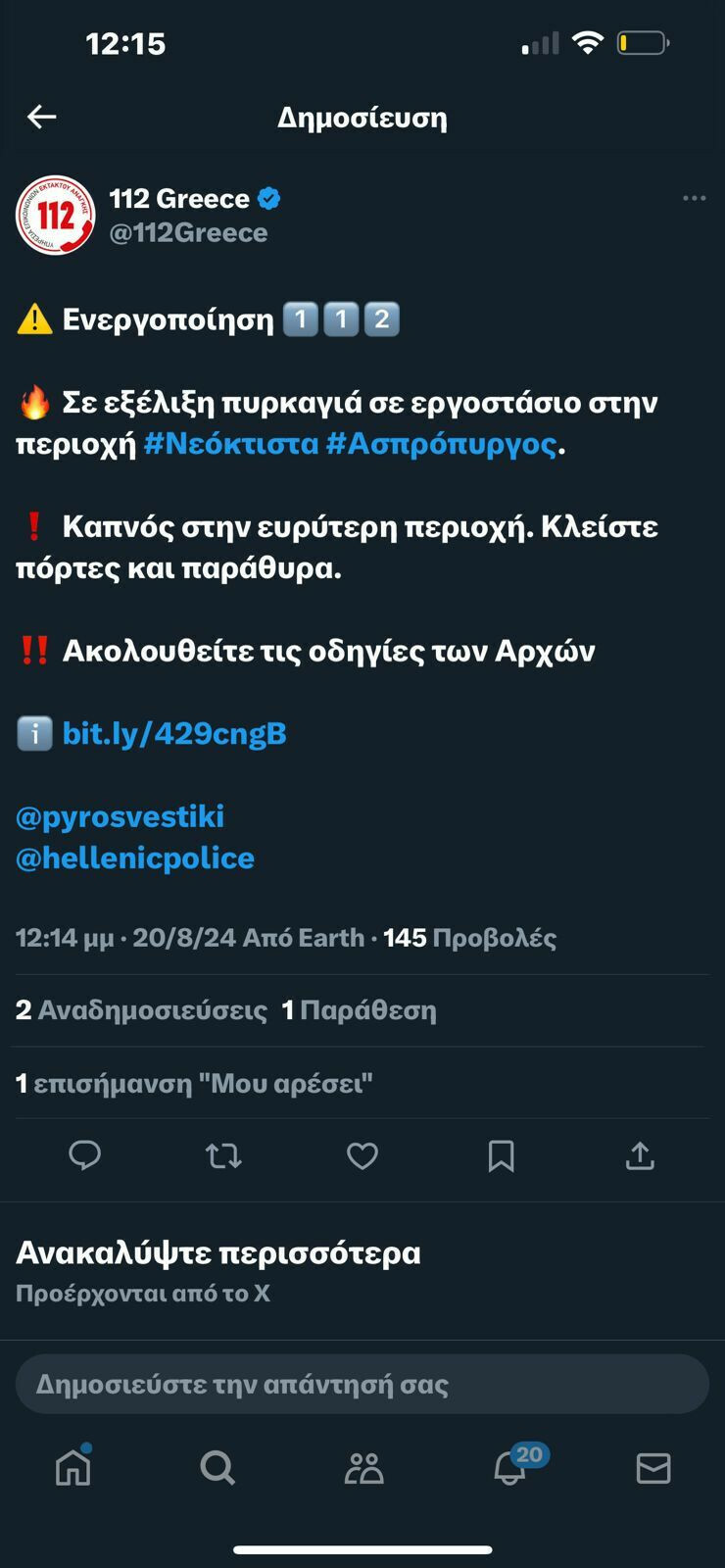View the 2 Αναδημοσιεύσεις list
725x1568 pixels.
tap(141, 1010)
